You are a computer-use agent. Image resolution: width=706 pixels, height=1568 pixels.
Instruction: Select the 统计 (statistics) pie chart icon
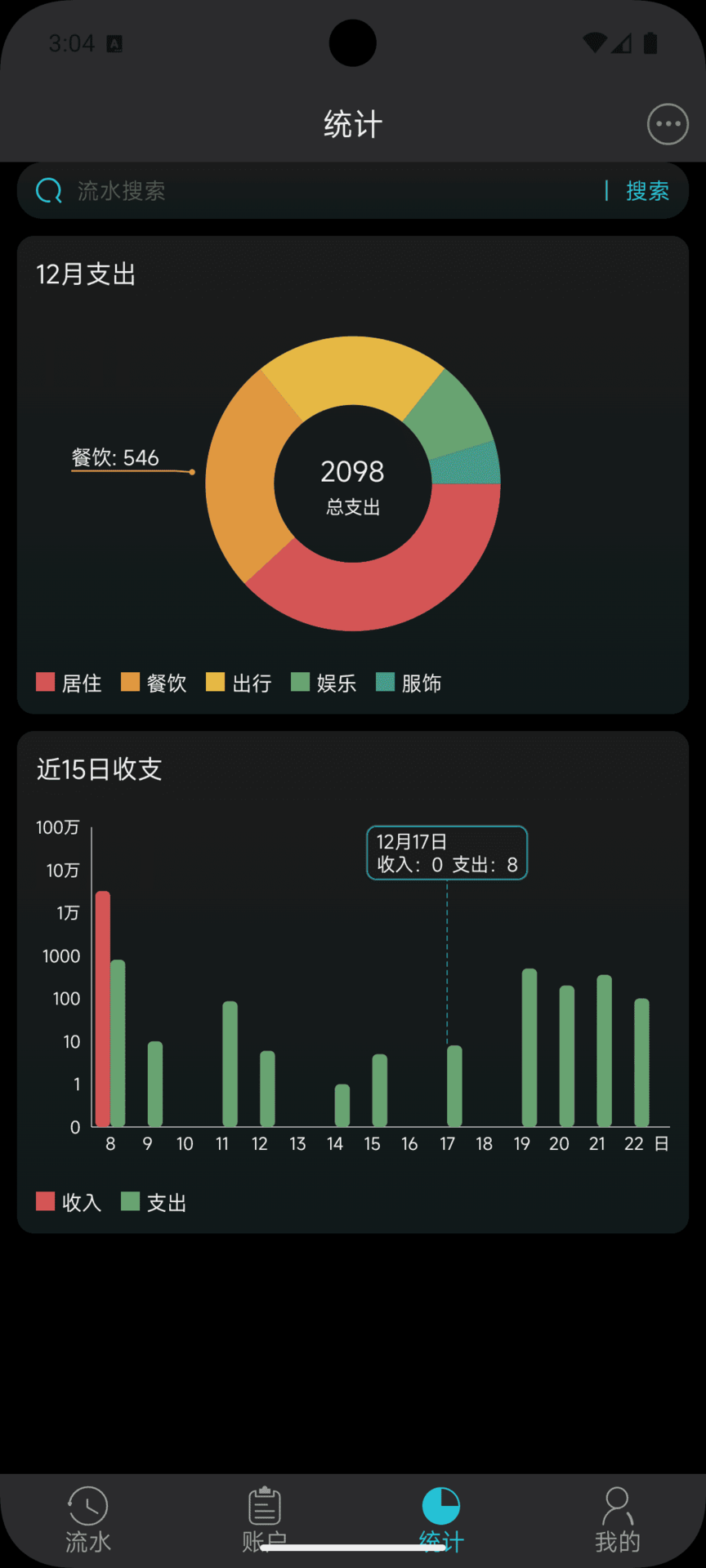[440, 1503]
